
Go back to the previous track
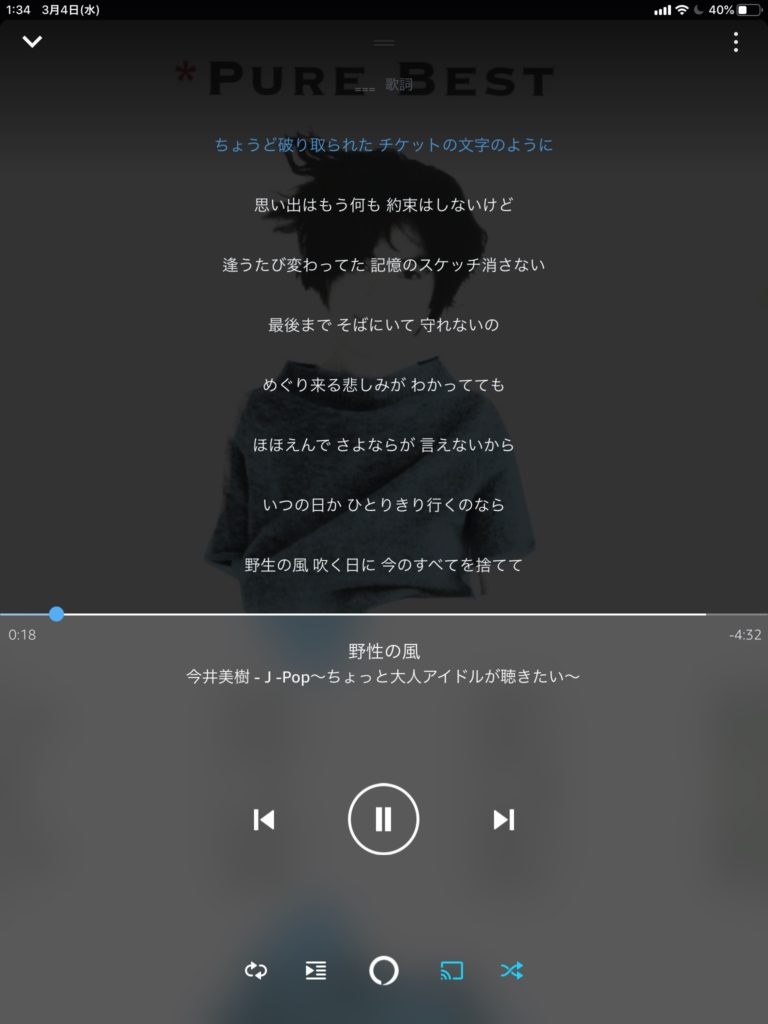tap(264, 820)
